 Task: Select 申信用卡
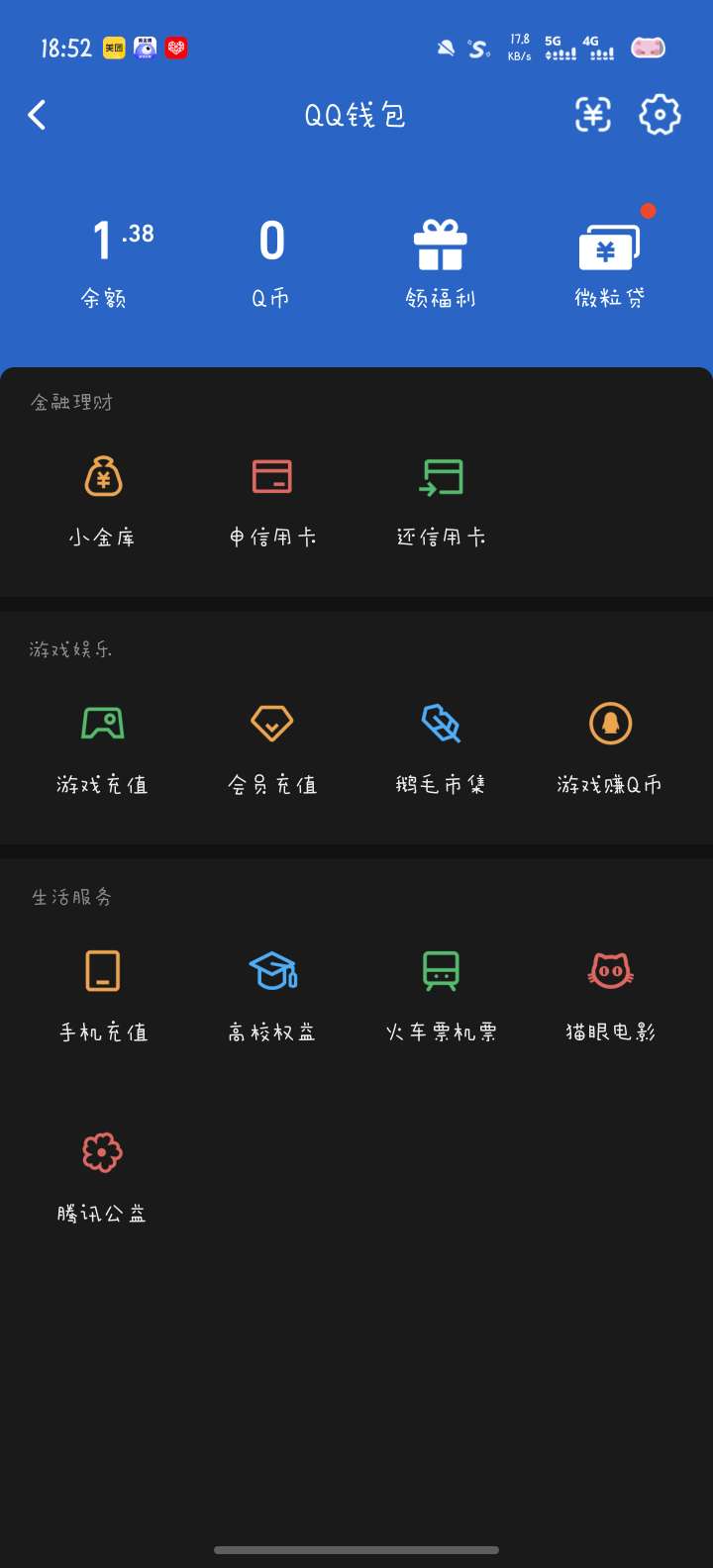click(x=272, y=501)
